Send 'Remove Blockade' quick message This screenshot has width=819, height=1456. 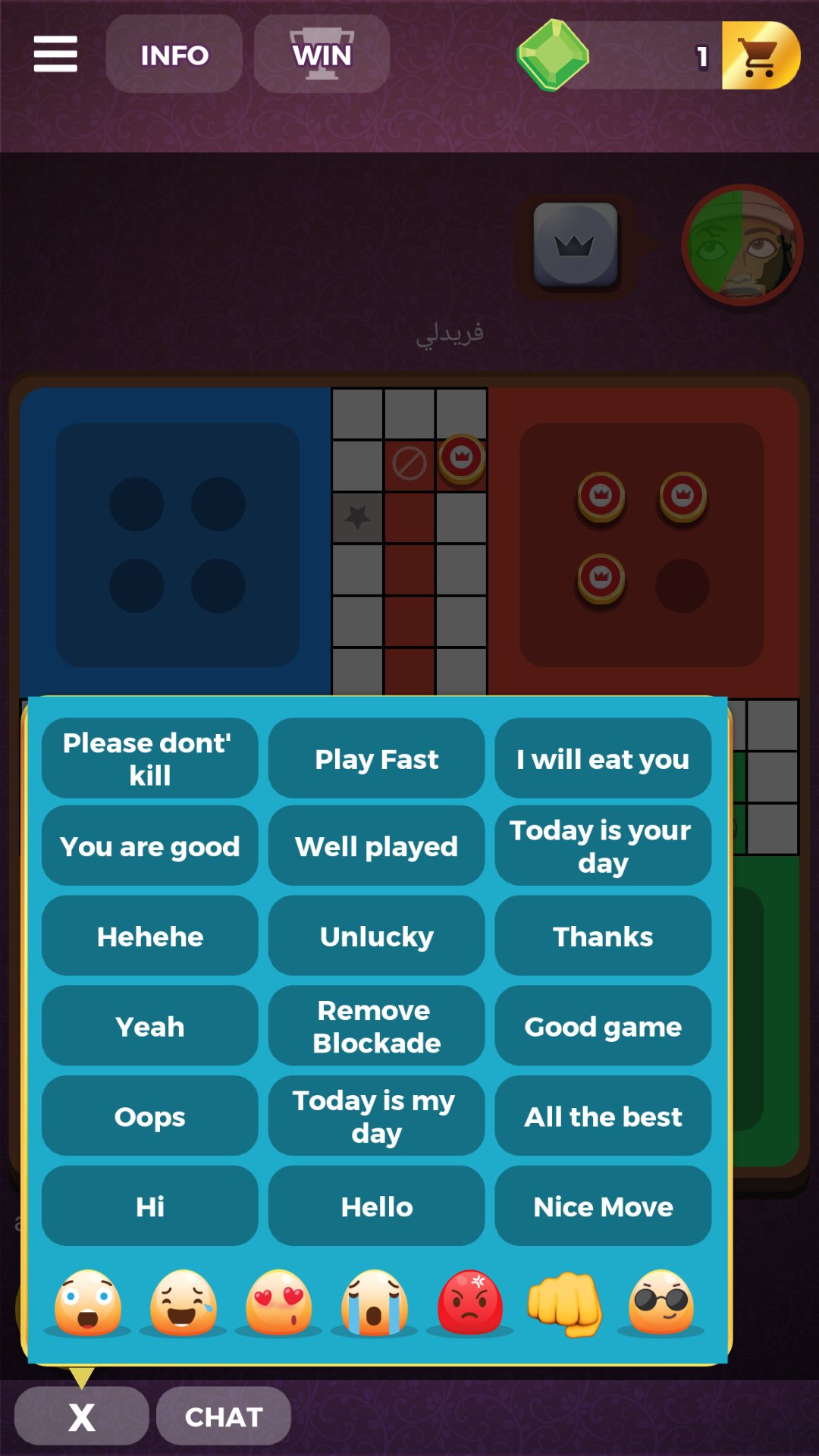(x=376, y=1026)
